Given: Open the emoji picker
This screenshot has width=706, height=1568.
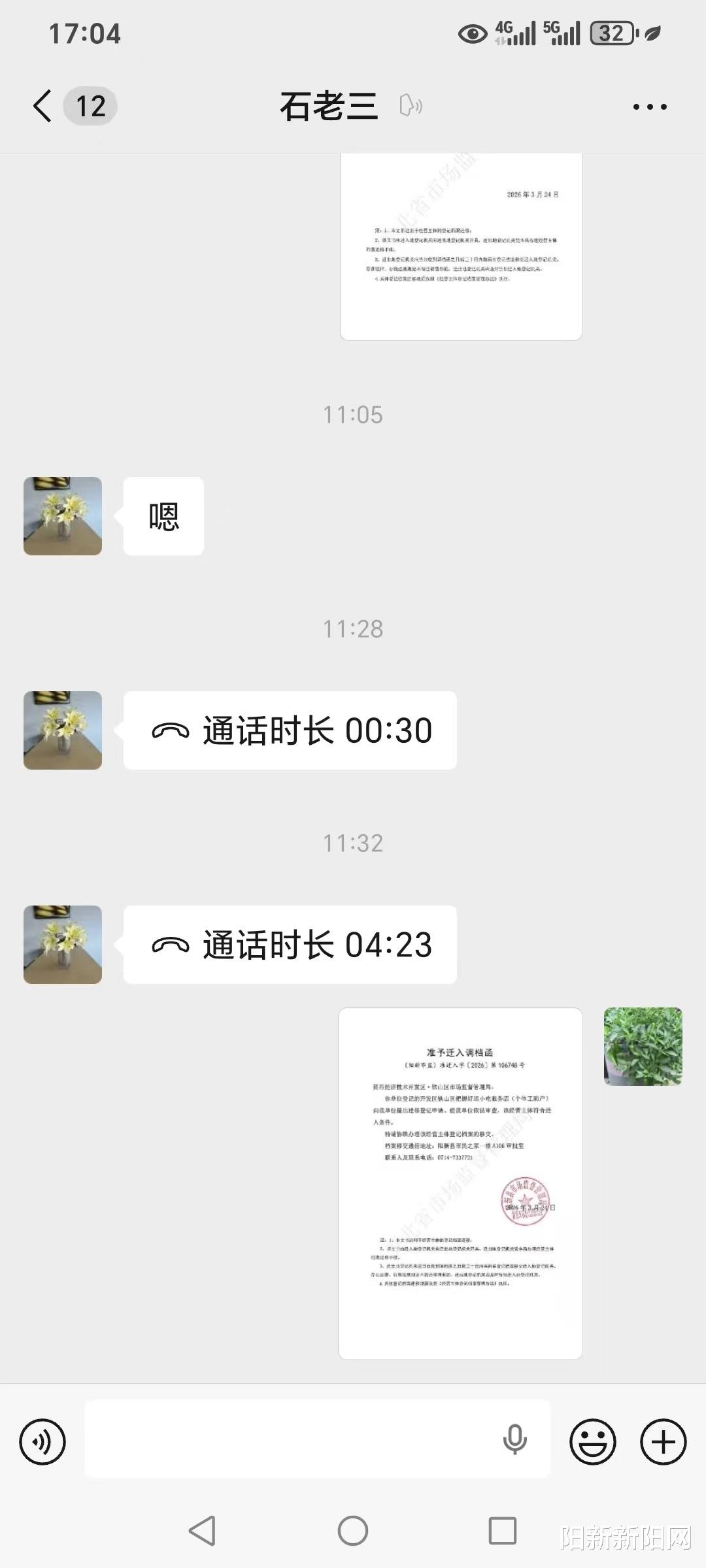Looking at the screenshot, I should (592, 1441).
